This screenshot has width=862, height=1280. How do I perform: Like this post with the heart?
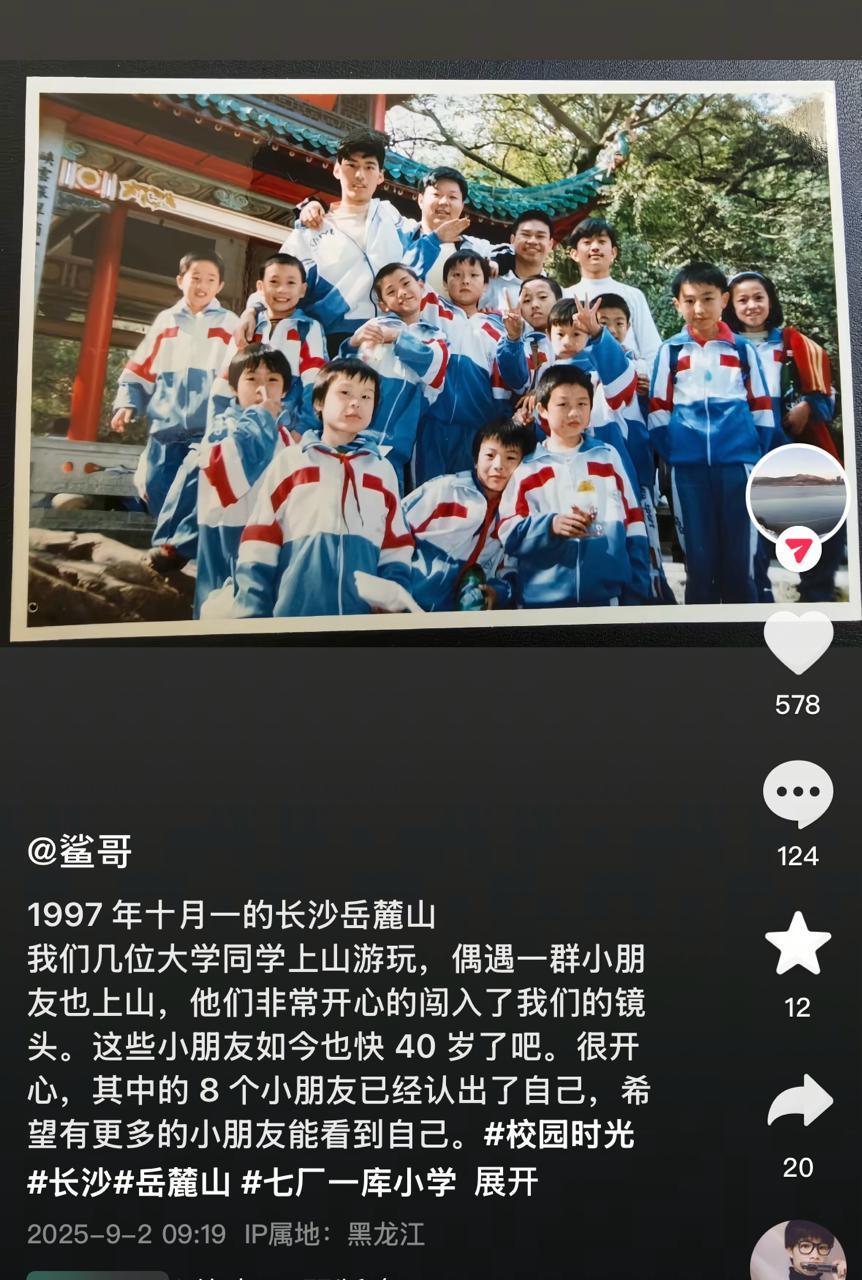798,643
